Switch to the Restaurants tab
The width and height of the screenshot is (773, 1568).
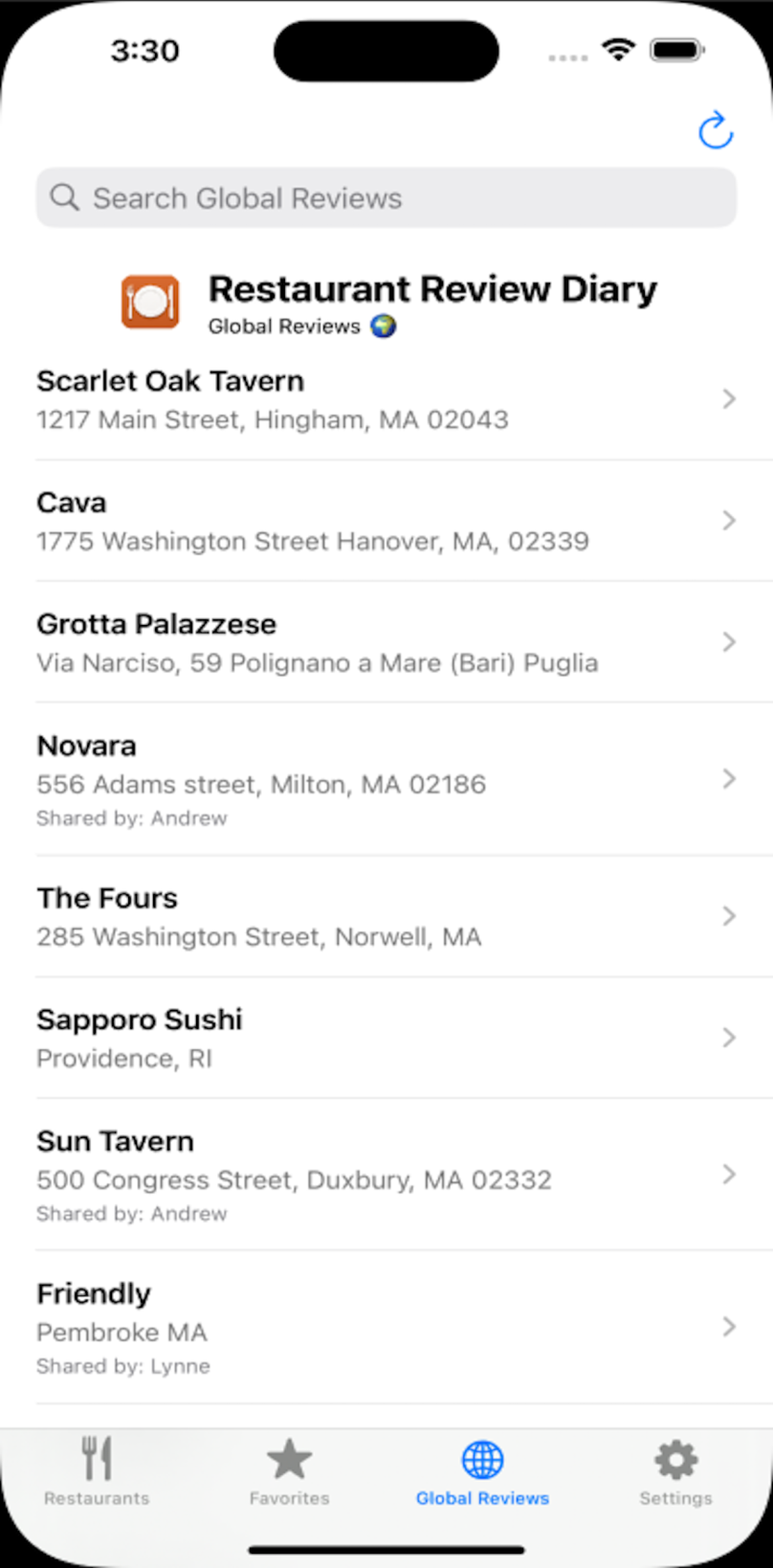[x=97, y=1471]
